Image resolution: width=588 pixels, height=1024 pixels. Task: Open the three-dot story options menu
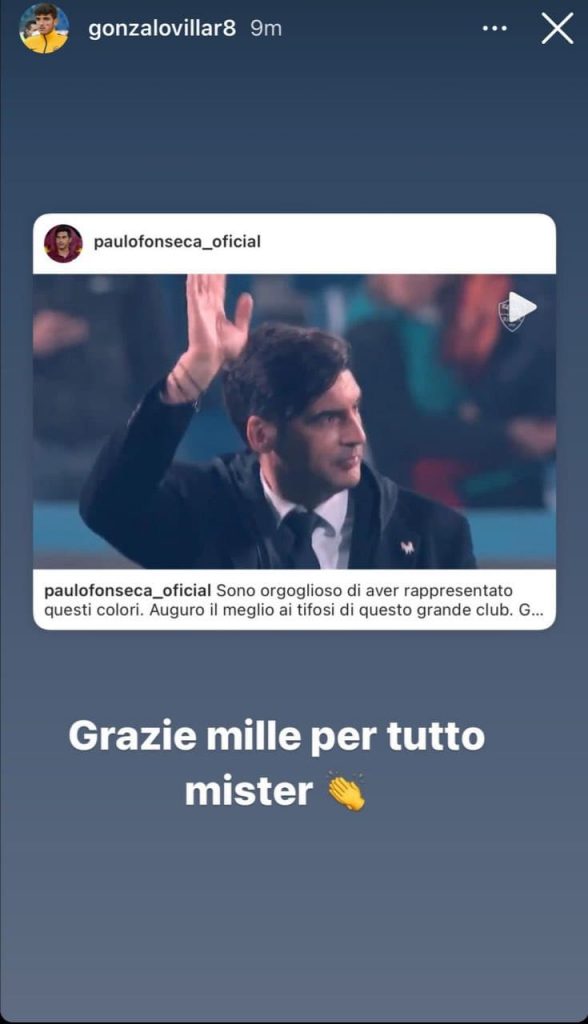[x=495, y=28]
